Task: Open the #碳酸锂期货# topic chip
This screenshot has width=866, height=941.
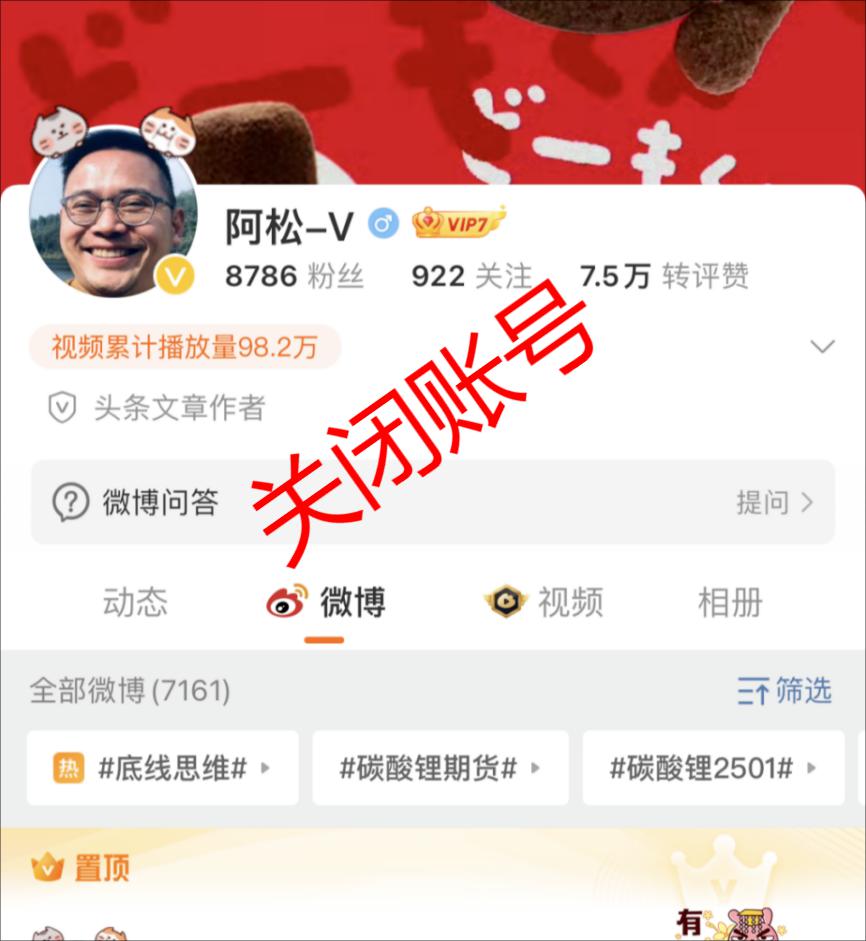Action: (x=440, y=768)
